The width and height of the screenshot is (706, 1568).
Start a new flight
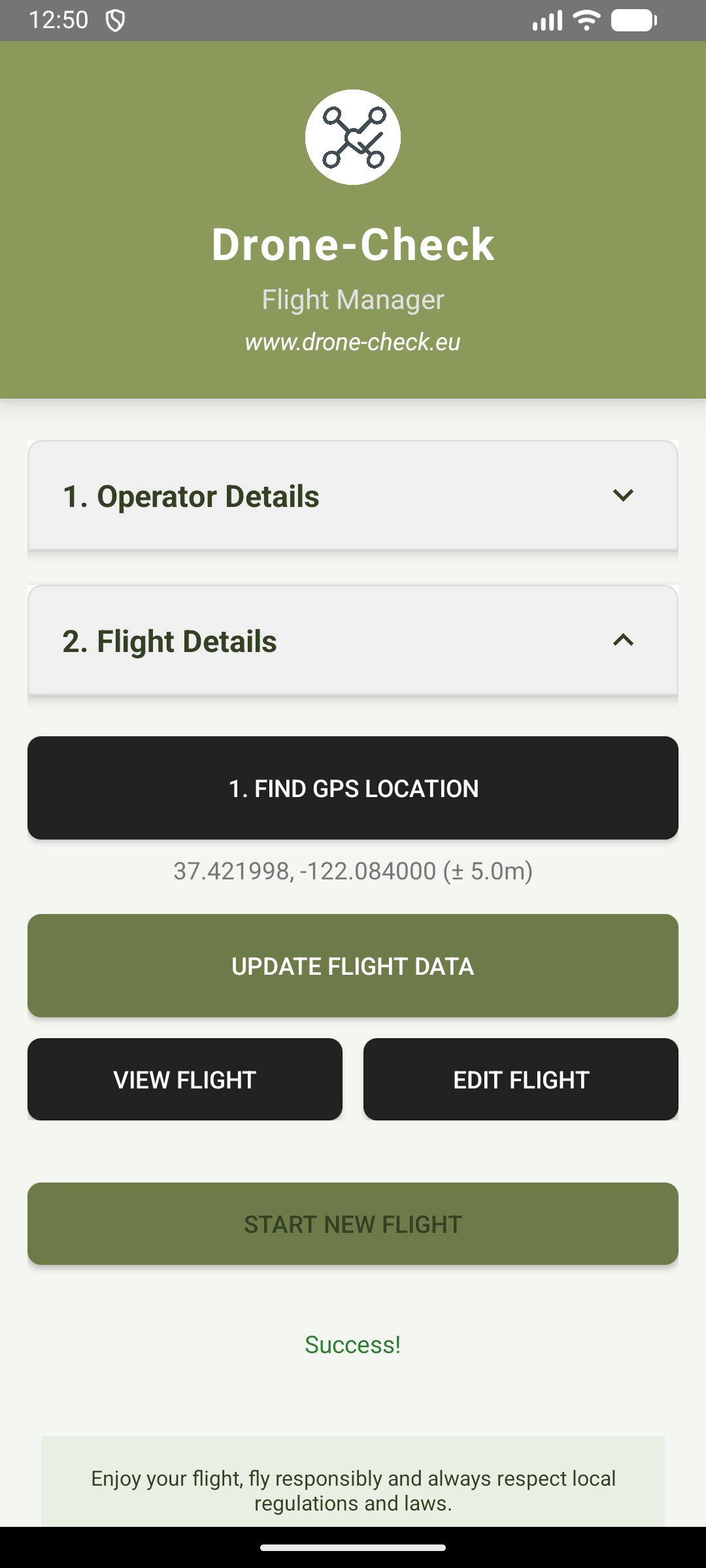tap(353, 1224)
